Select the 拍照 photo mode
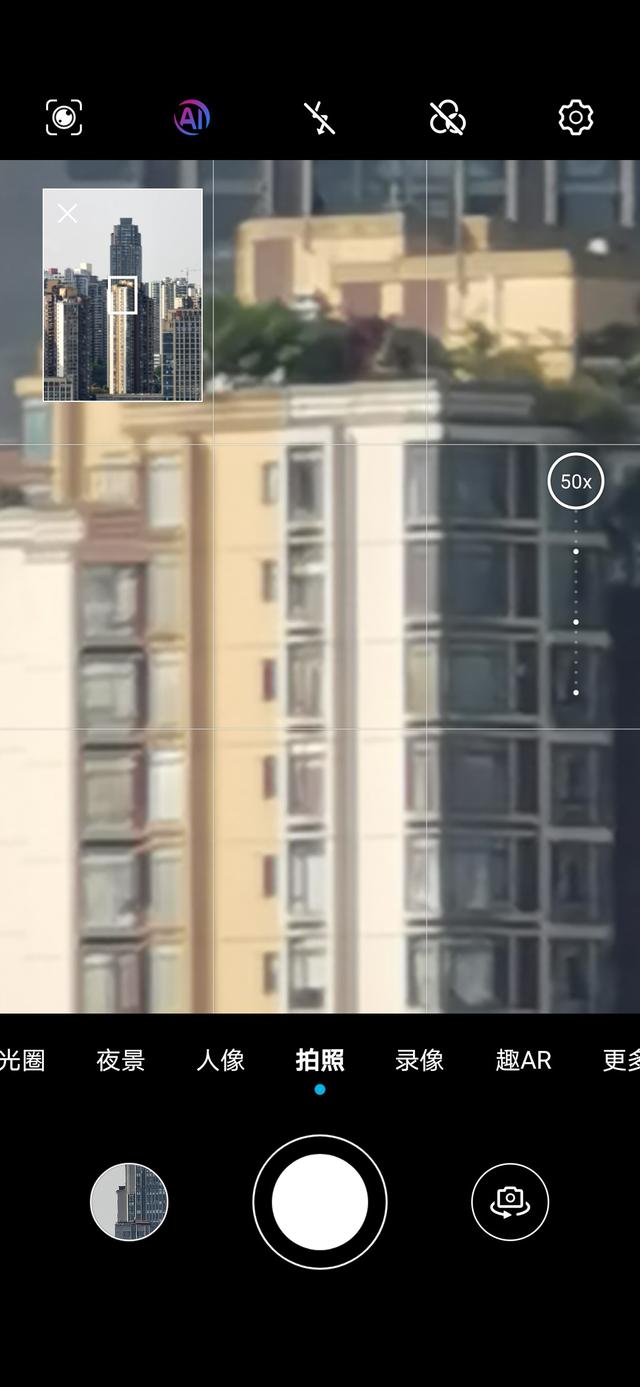The height and width of the screenshot is (1387, 640). (320, 1060)
